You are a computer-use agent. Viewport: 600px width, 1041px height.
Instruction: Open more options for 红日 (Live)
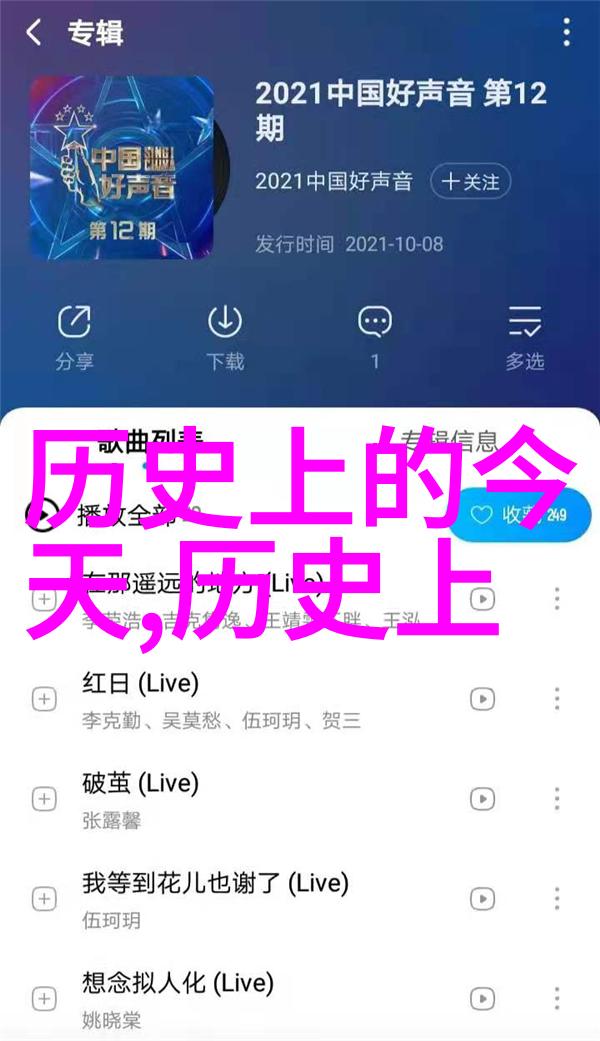557,699
